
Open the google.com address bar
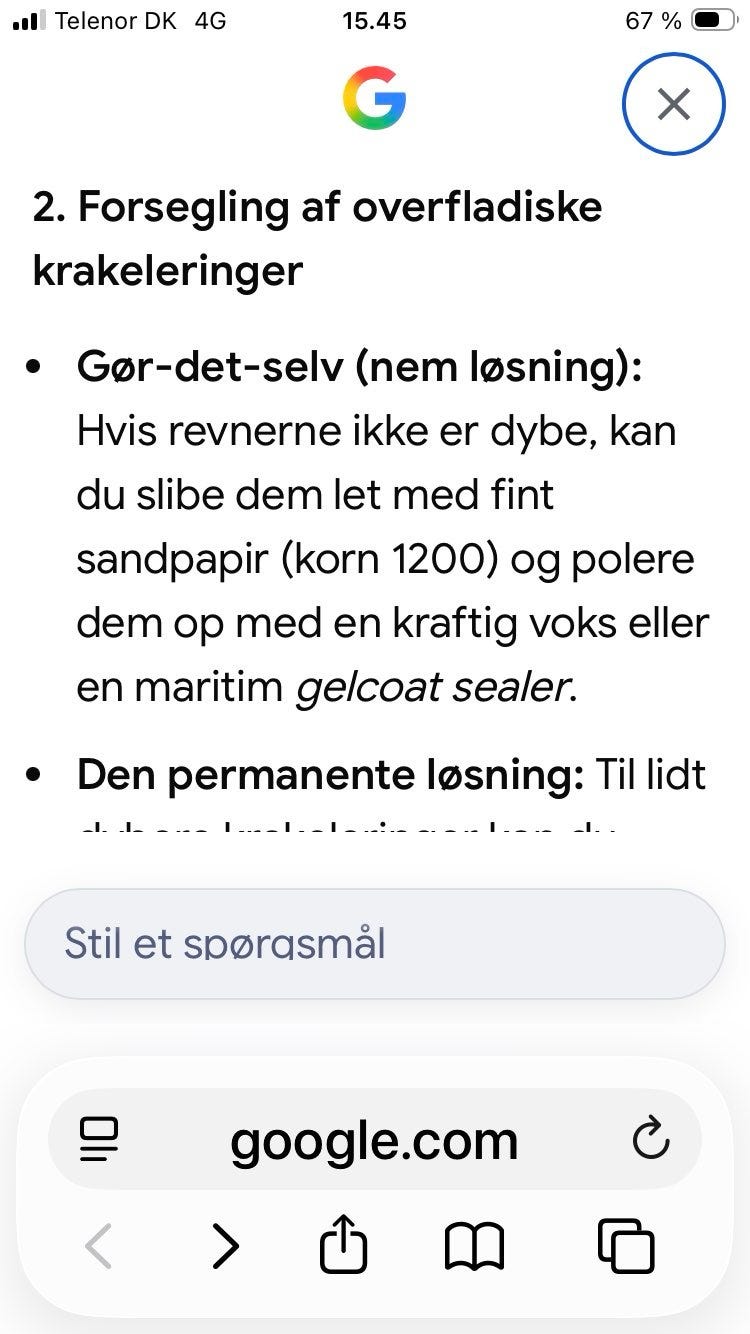tap(374, 1139)
